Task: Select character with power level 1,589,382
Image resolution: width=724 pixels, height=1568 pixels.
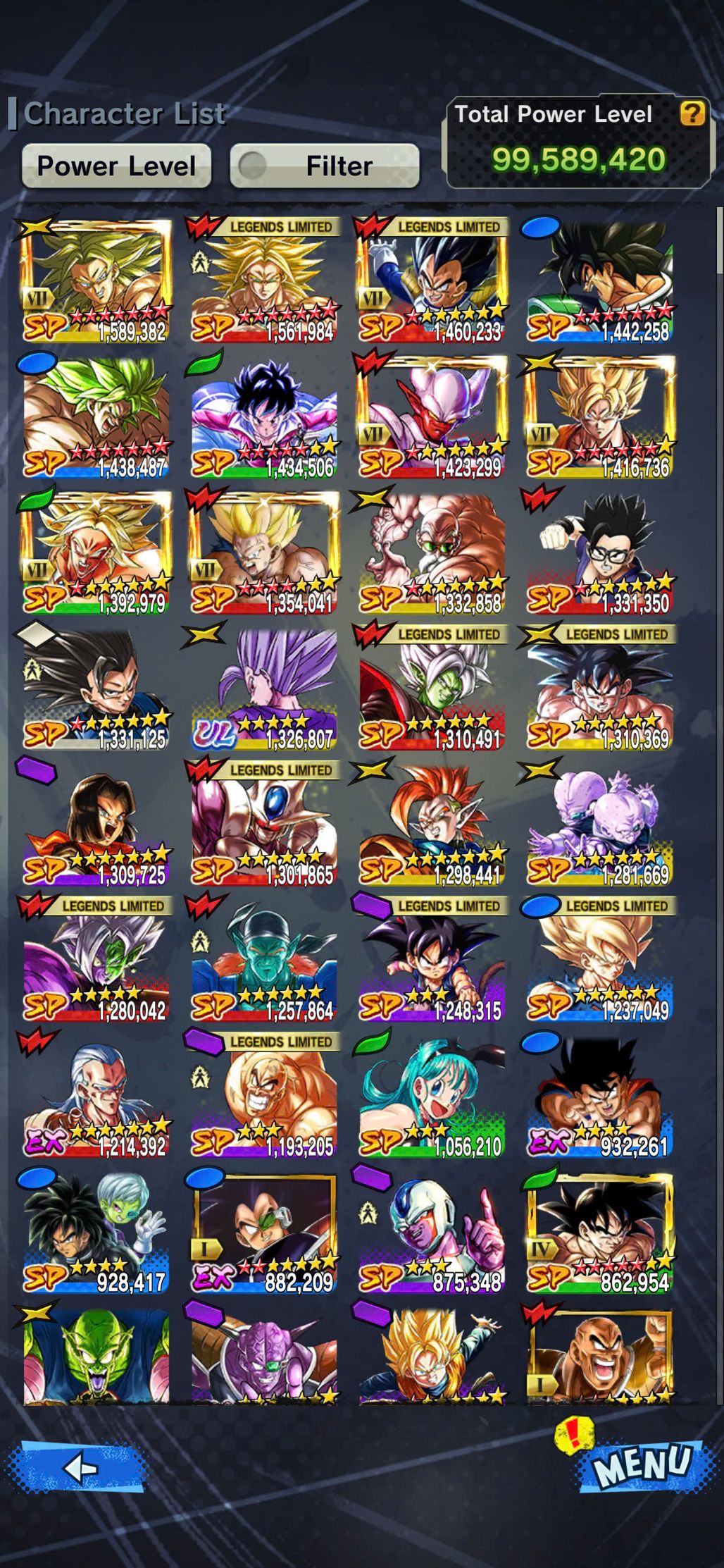Action: (96, 282)
